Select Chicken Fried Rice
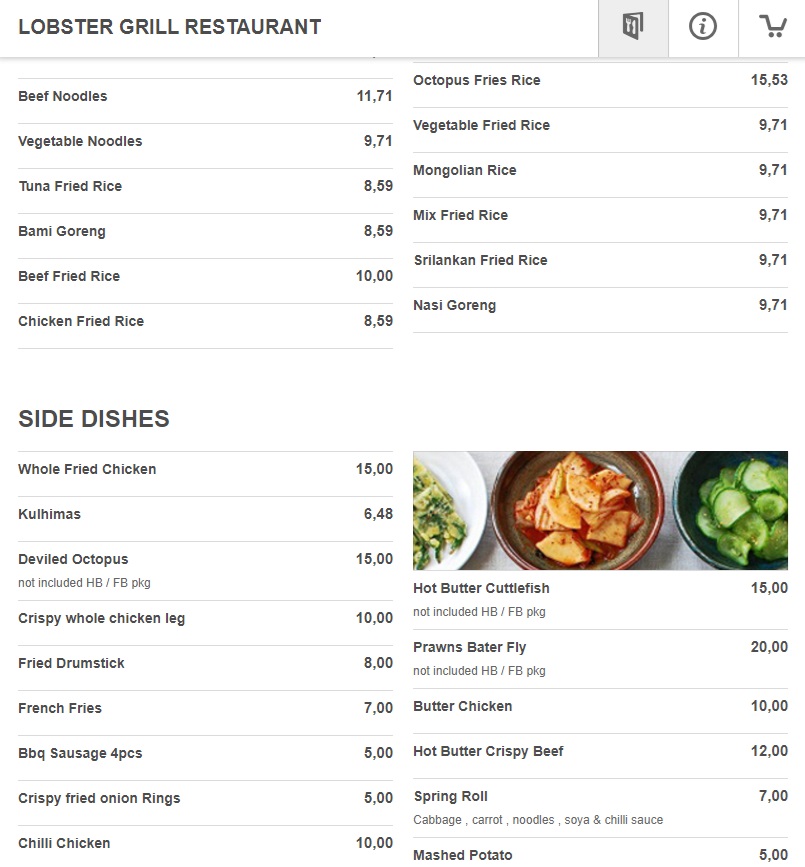 tap(81, 322)
